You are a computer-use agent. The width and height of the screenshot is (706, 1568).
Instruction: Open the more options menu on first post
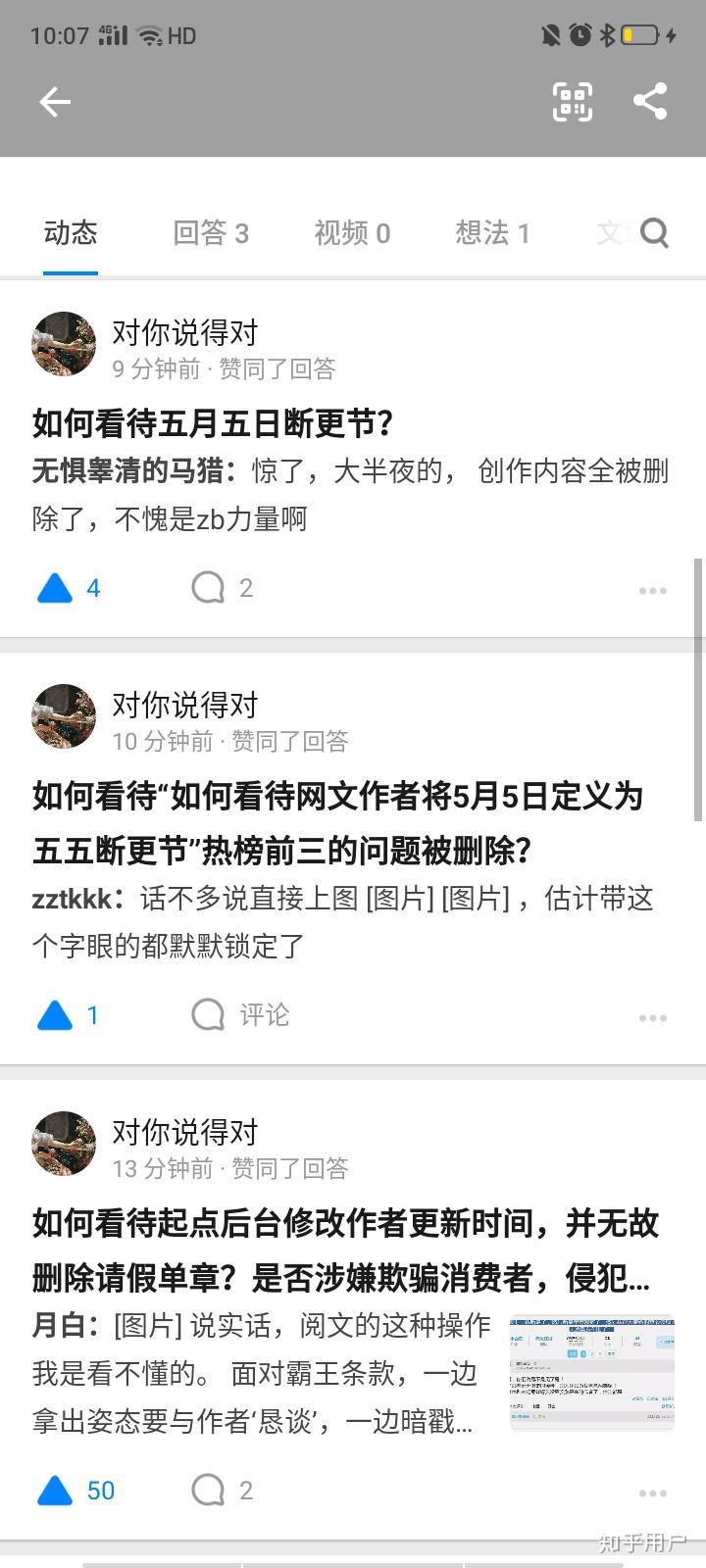(652, 589)
